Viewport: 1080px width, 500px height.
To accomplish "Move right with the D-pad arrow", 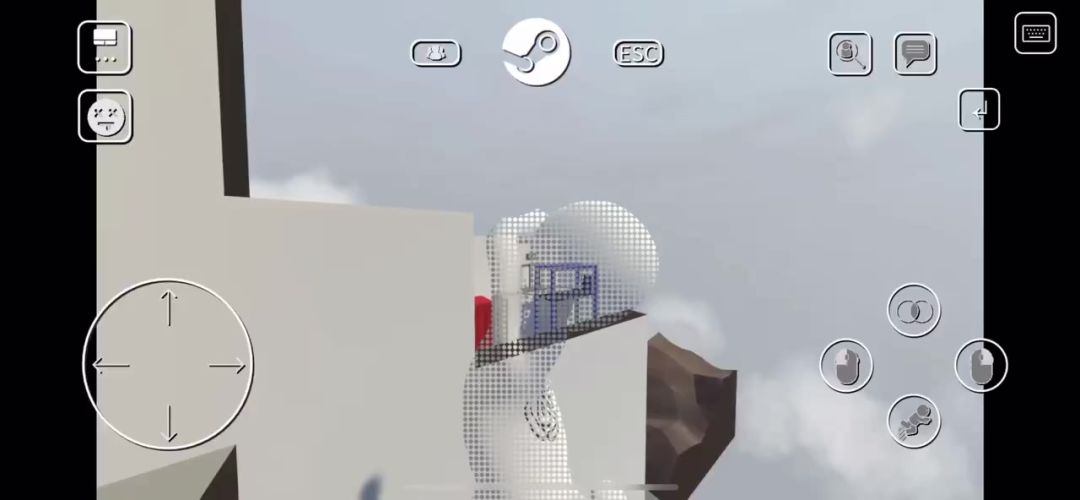I will pos(227,365).
